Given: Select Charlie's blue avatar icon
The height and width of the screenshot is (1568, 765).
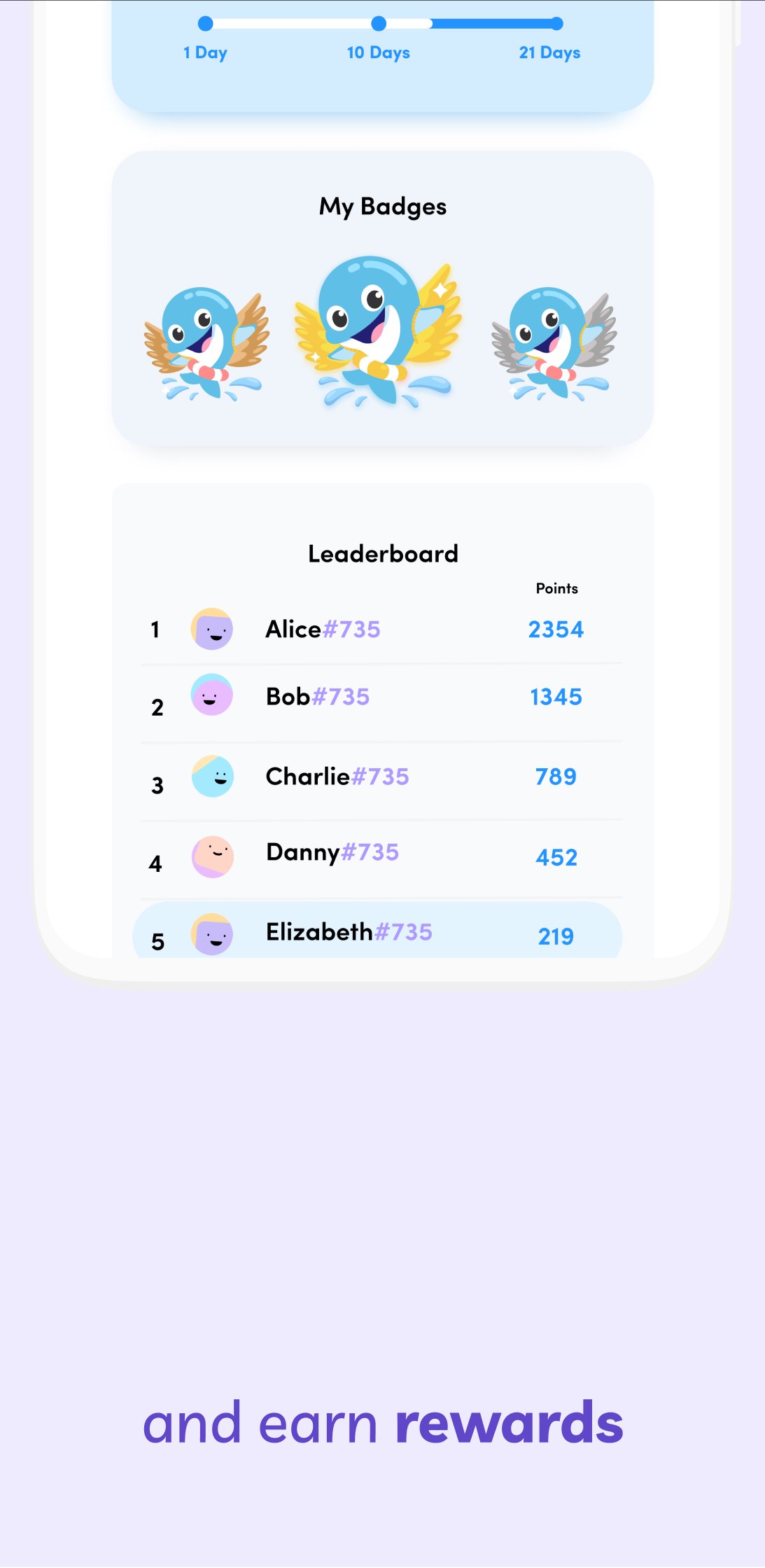Looking at the screenshot, I should 213,776.
